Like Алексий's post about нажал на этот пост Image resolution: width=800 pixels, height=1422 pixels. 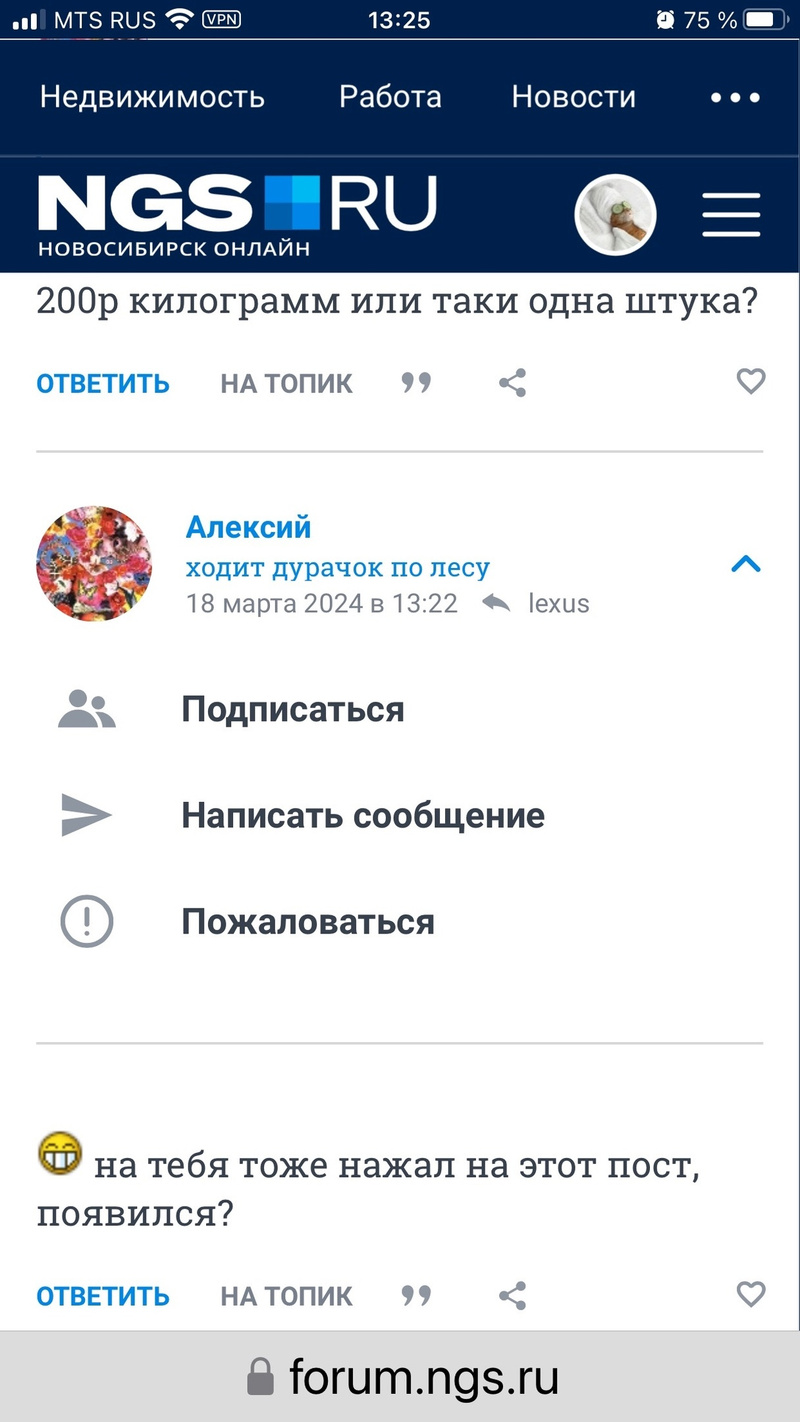click(x=750, y=1295)
